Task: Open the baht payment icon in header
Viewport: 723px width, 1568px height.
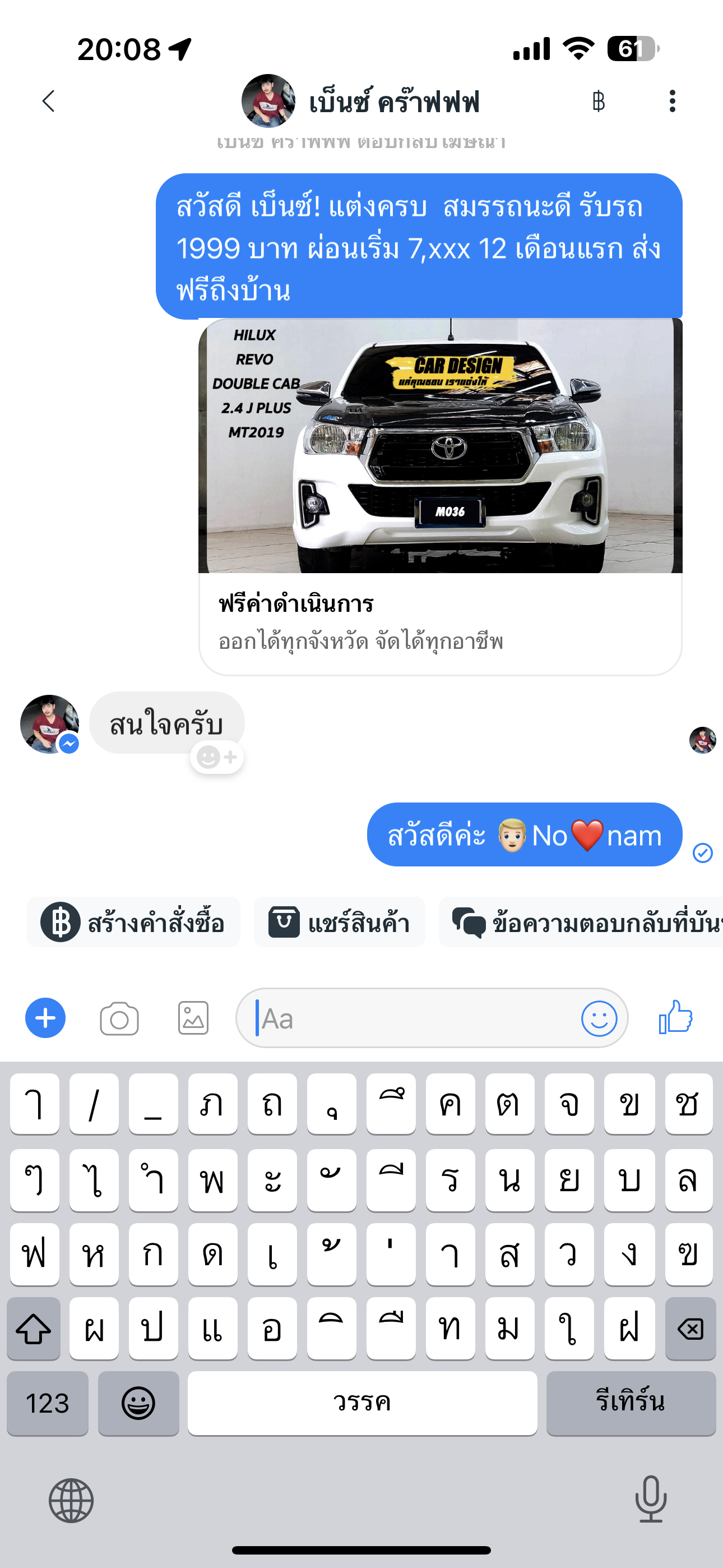Action: click(598, 101)
